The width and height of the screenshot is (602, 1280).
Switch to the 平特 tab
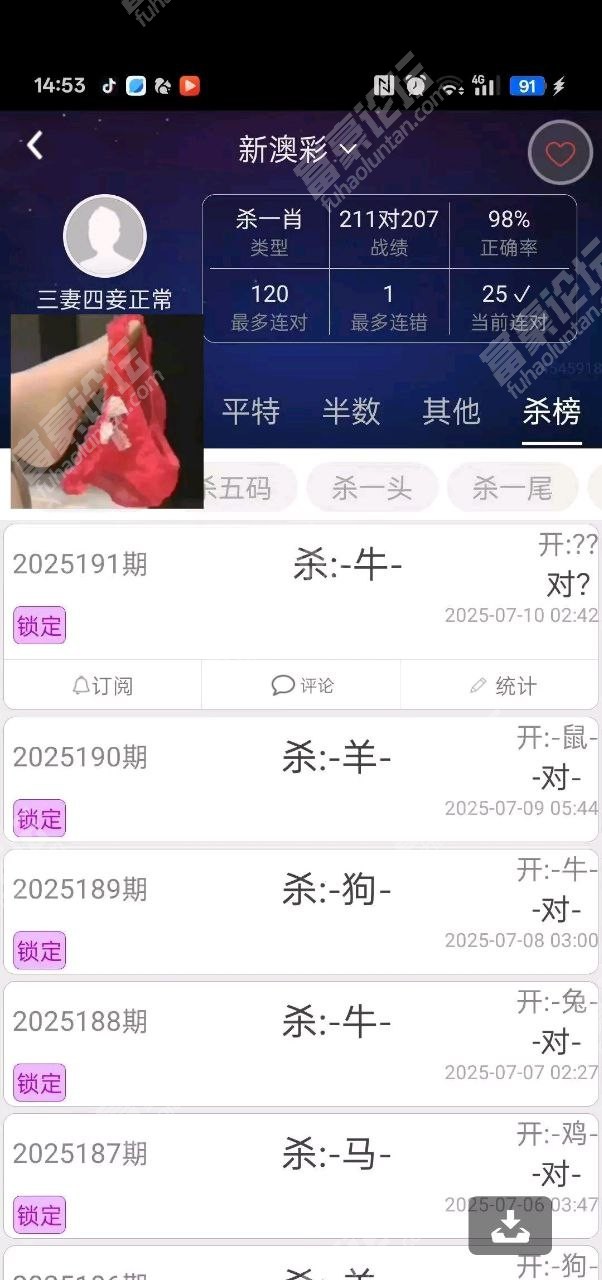coord(250,411)
